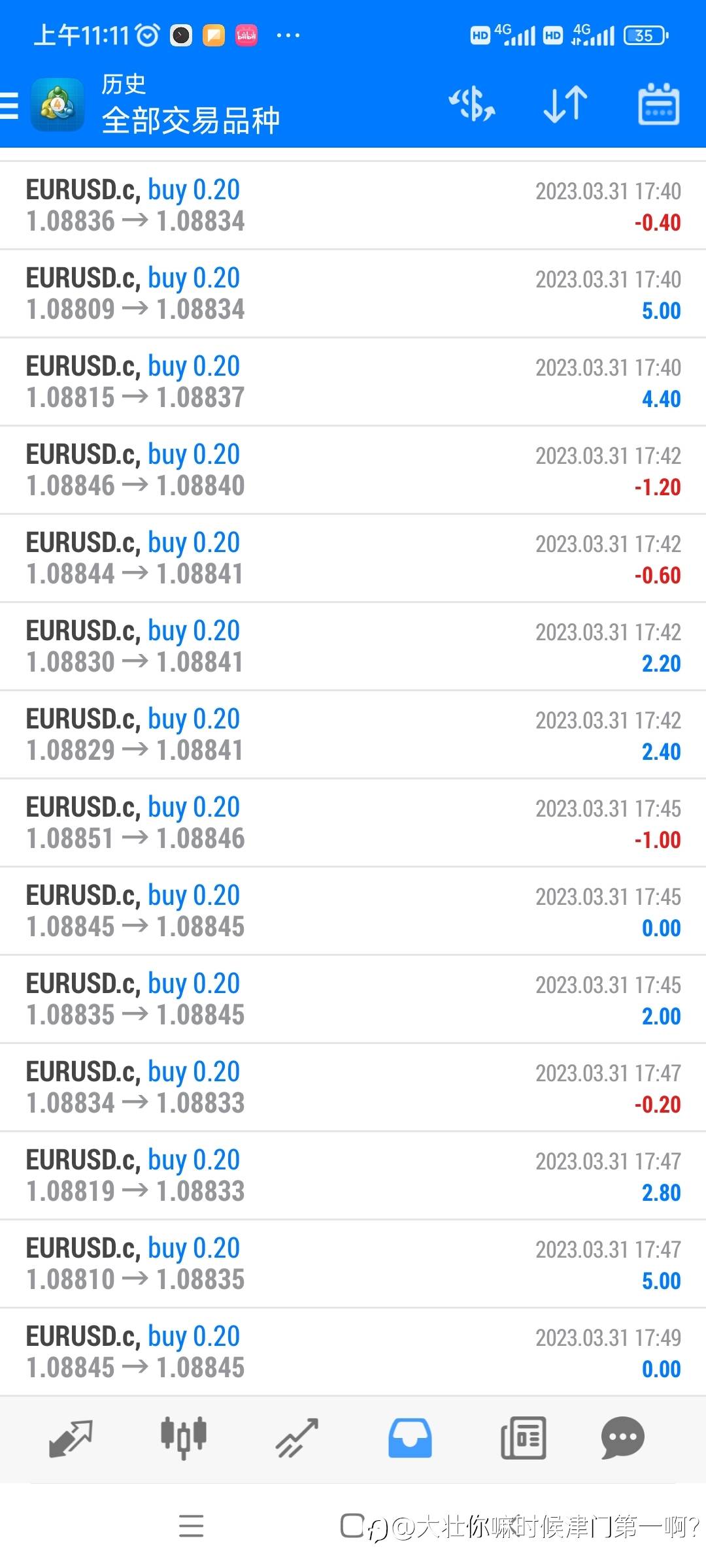Switch to the news tab
Viewport: 706px width, 1568px height.
click(523, 1438)
